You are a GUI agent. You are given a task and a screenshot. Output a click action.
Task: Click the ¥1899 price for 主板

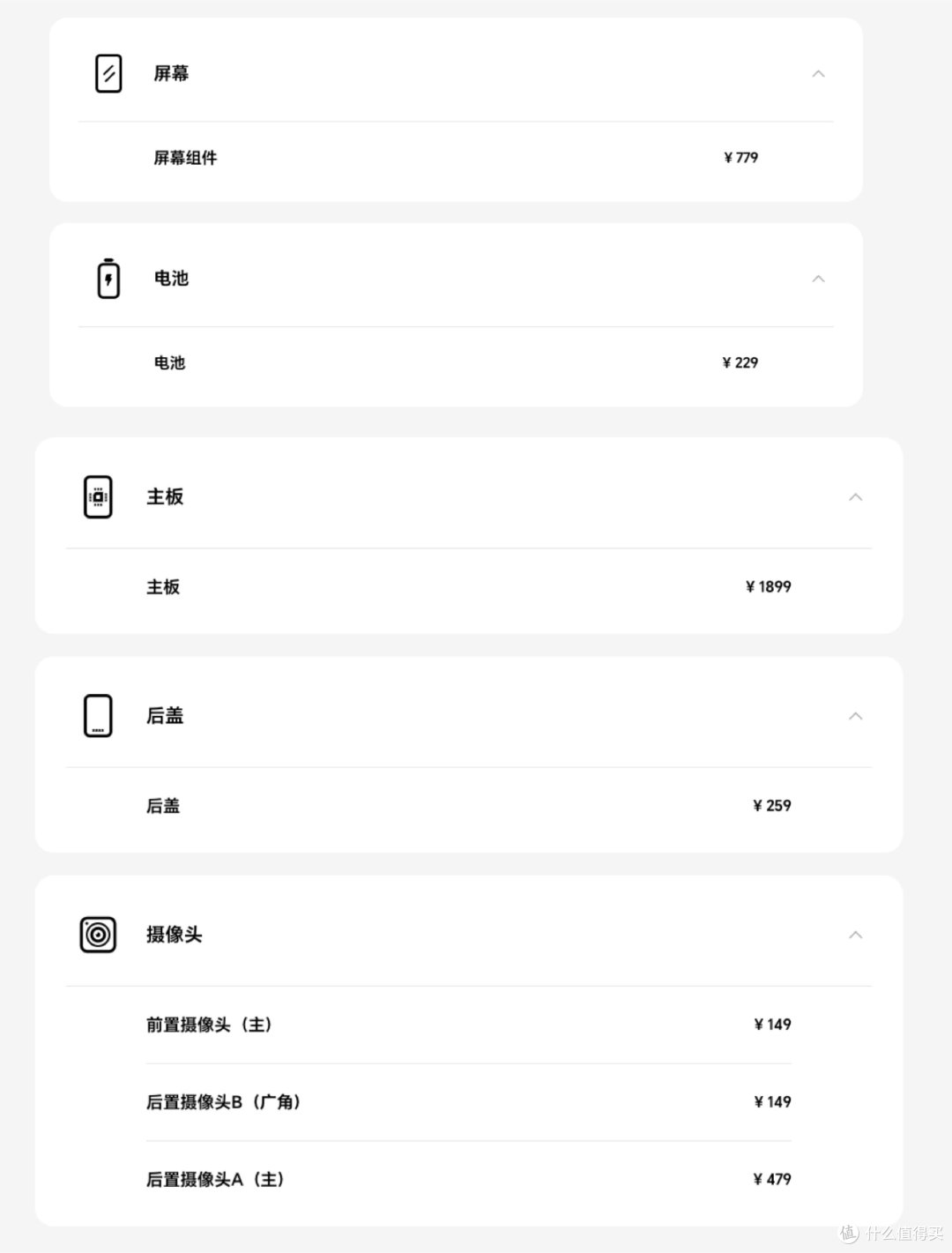point(768,586)
